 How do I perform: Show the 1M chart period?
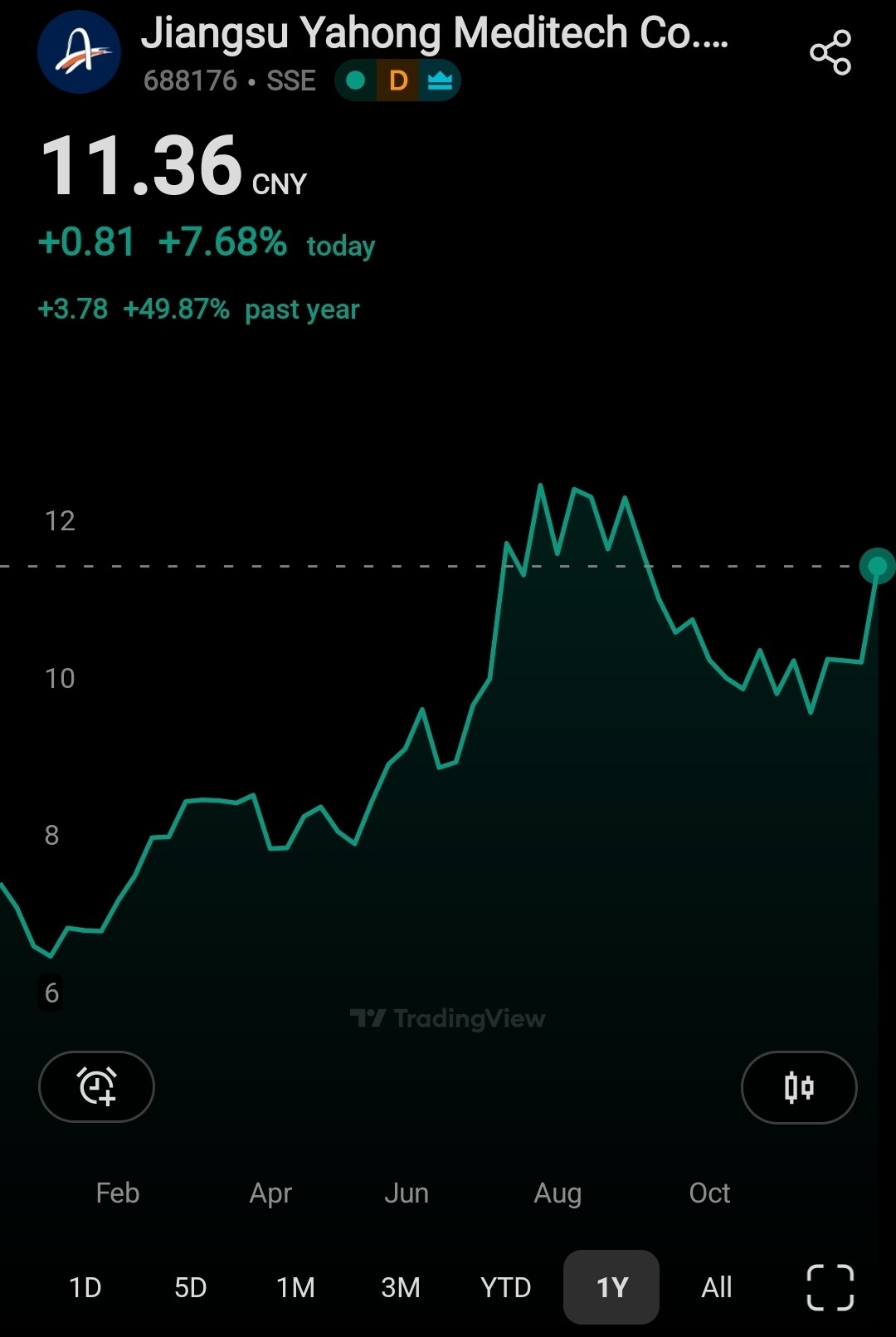295,1287
